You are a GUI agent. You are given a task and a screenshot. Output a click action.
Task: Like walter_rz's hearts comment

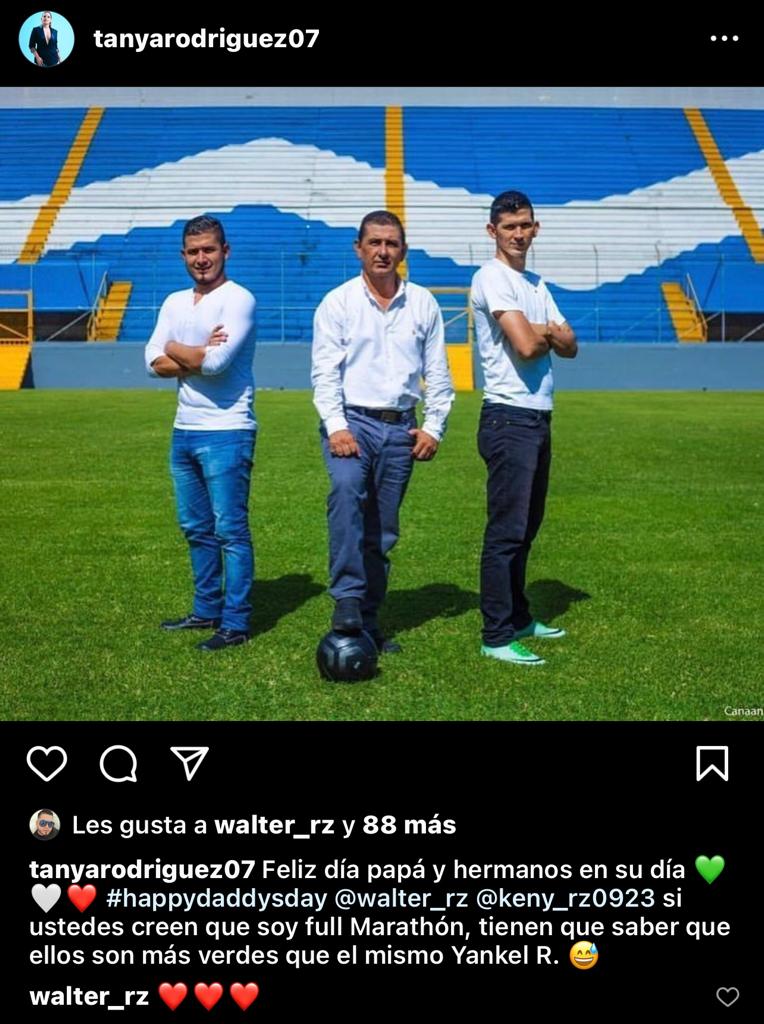728,996
